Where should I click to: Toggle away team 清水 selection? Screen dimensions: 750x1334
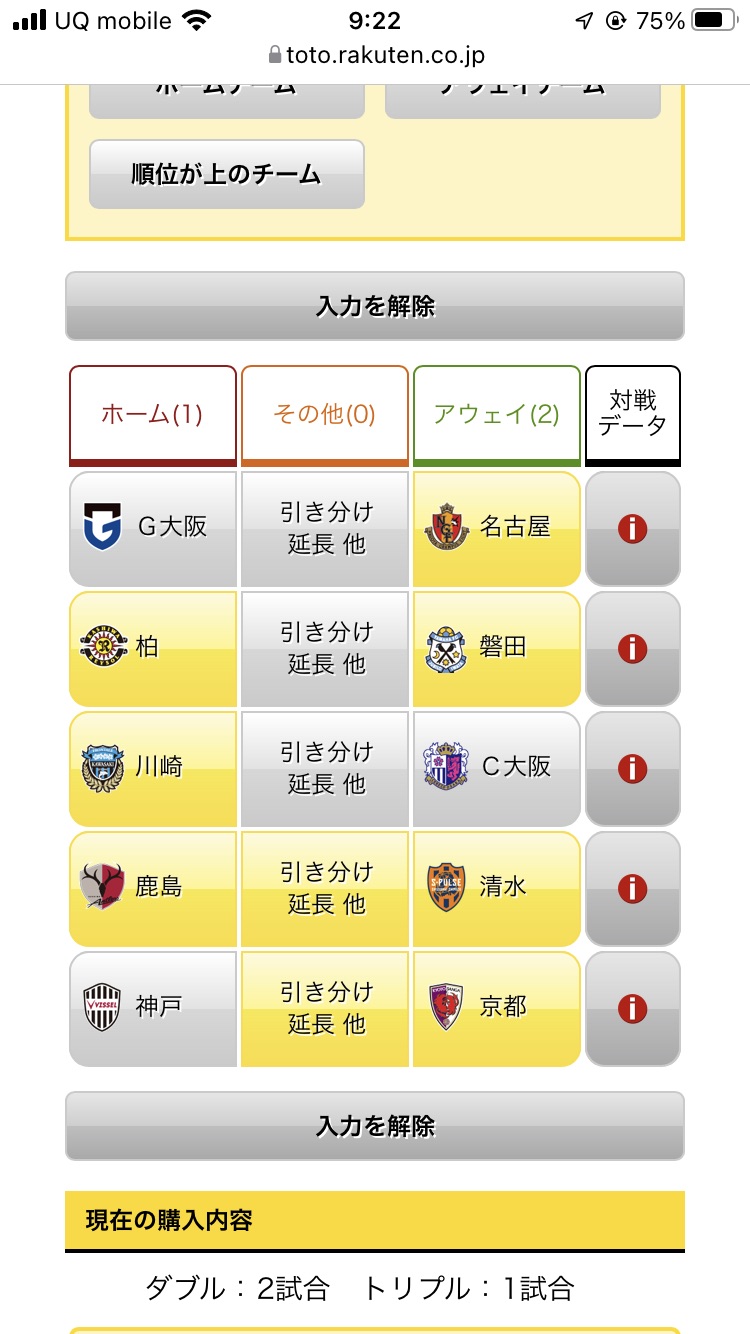click(x=497, y=889)
